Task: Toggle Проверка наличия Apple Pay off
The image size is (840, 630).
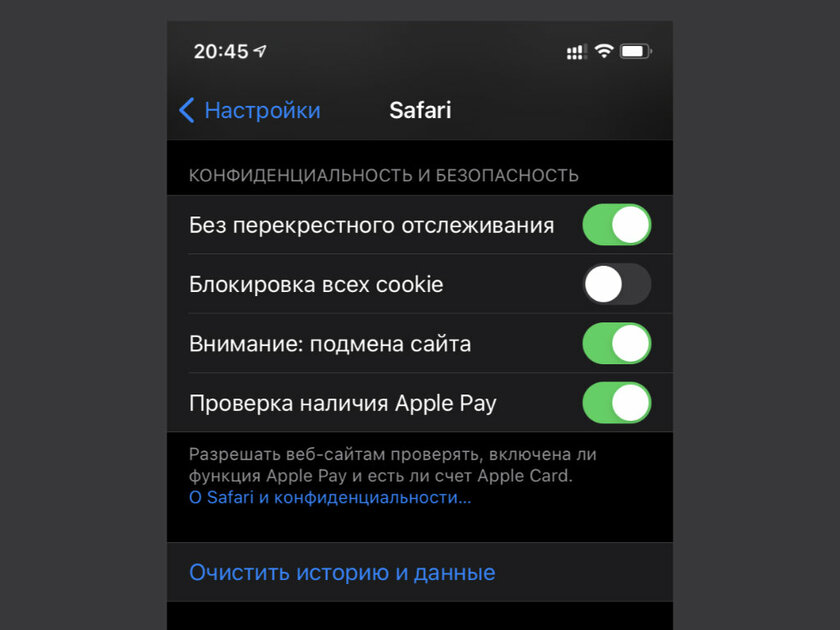Action: tap(616, 404)
